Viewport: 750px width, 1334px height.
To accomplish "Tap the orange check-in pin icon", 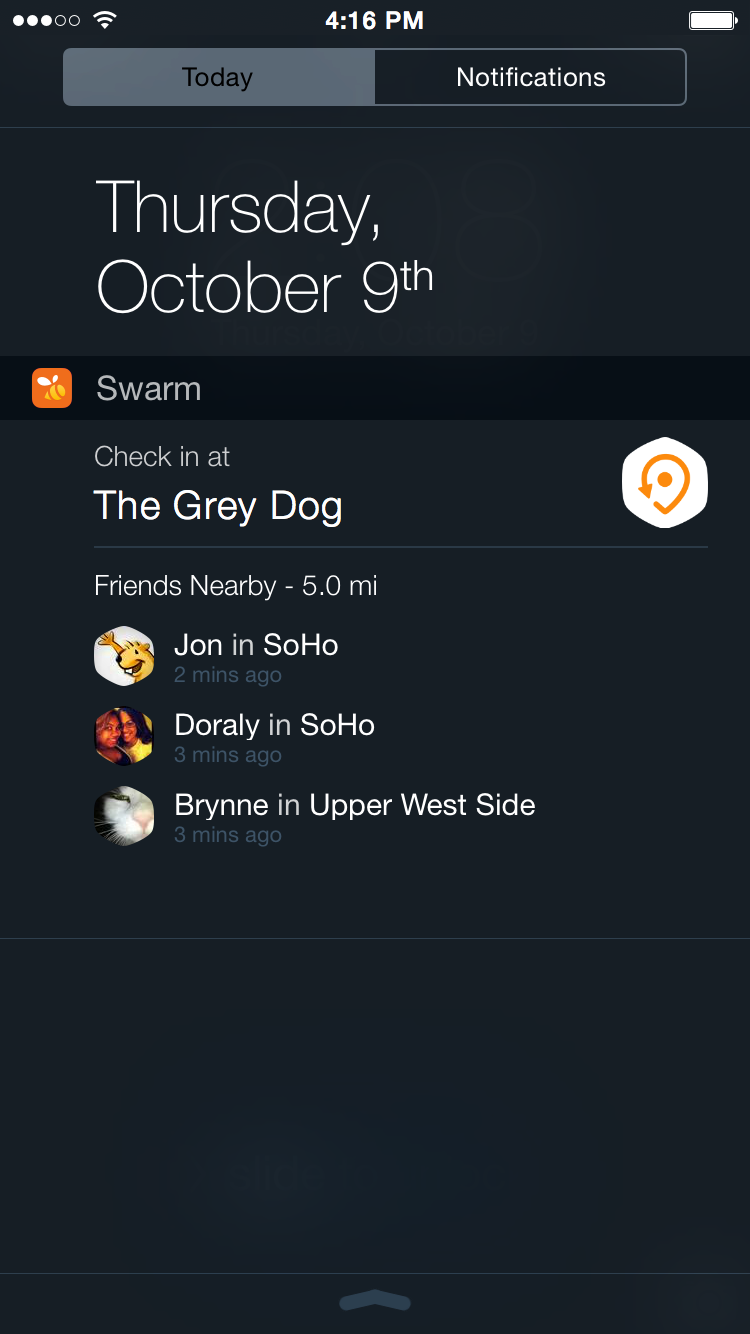I will [x=665, y=482].
